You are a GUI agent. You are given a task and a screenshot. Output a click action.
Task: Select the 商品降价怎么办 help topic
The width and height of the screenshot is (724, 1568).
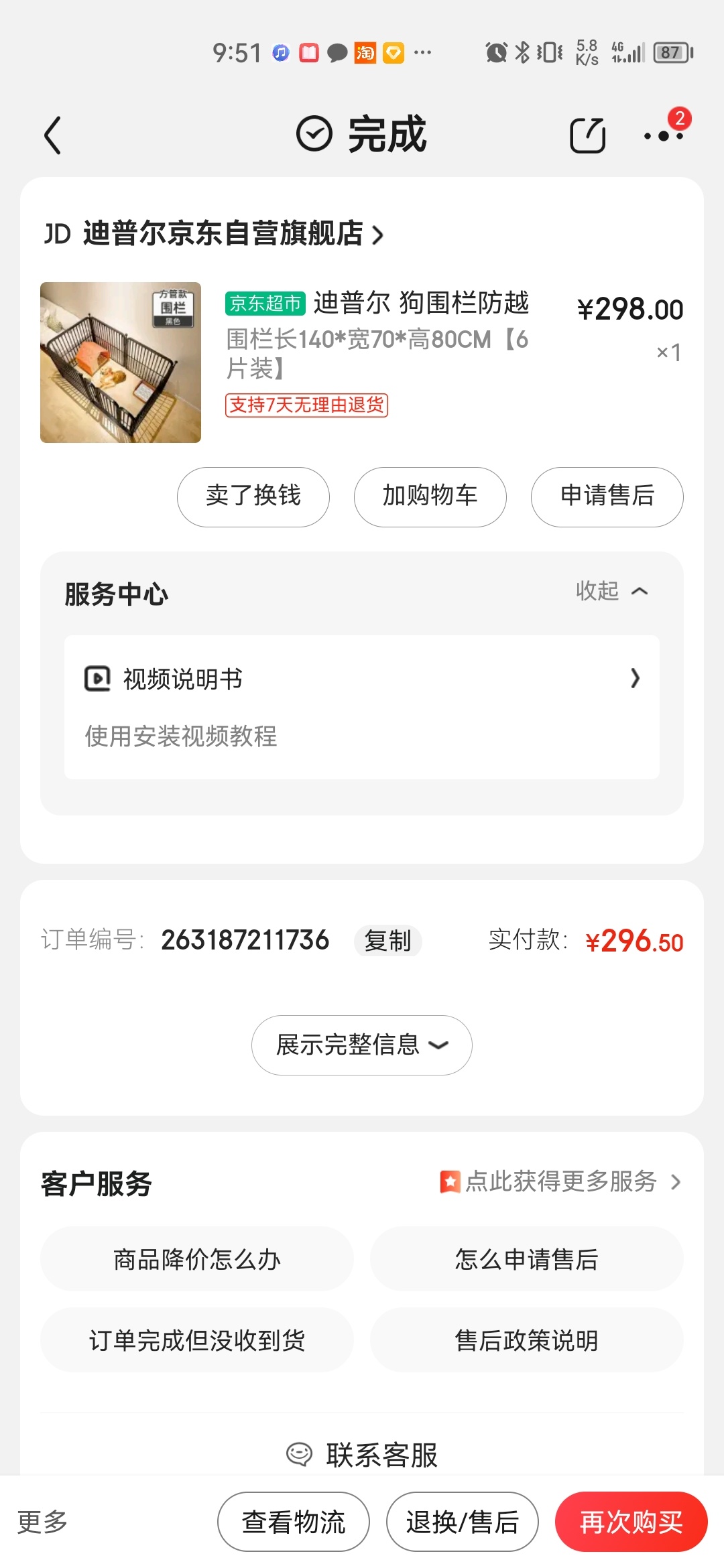click(x=197, y=1259)
